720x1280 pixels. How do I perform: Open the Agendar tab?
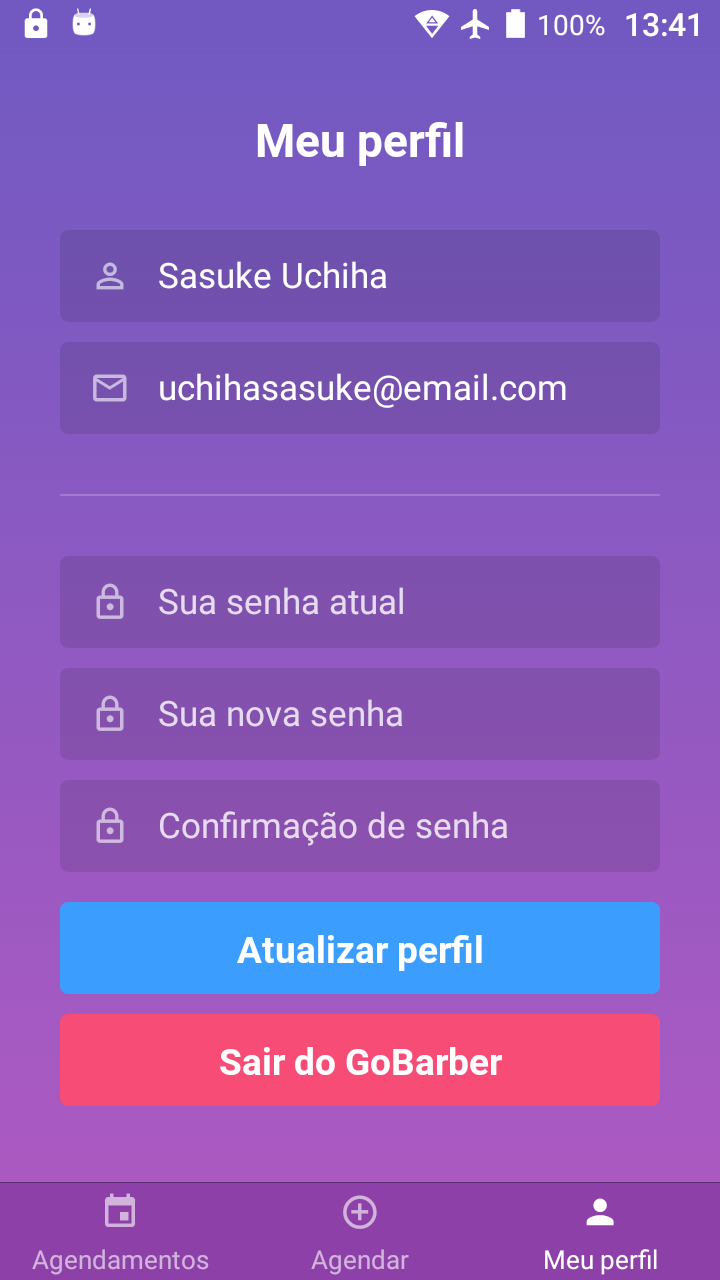[x=360, y=1232]
